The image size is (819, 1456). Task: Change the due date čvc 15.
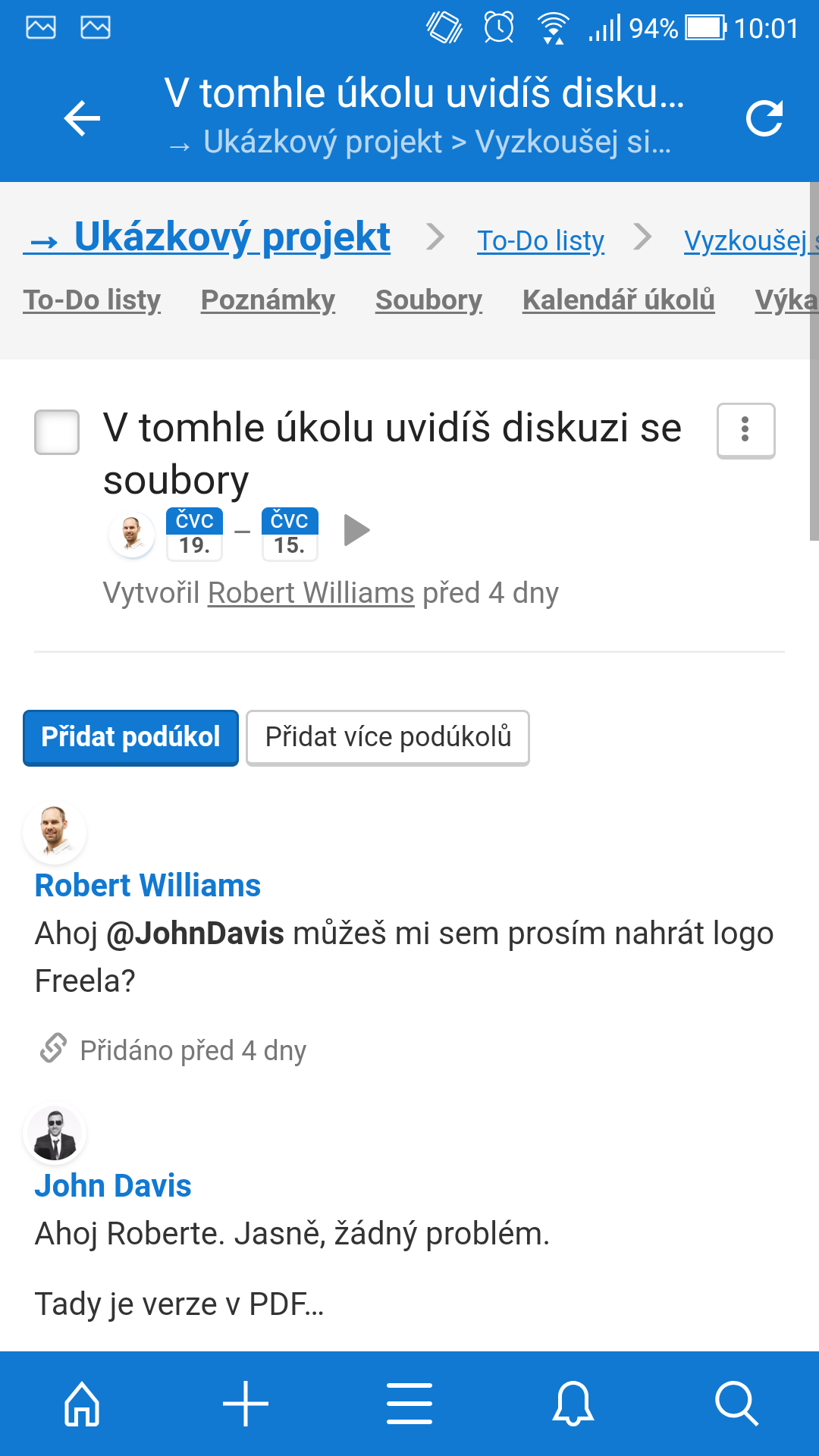[x=290, y=534]
